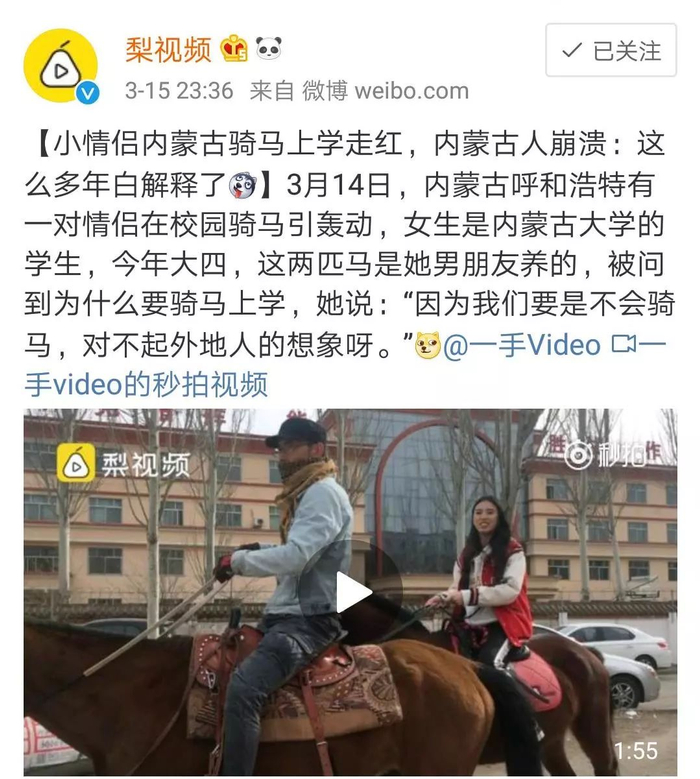Open 梨视频's profile avatar
The image size is (700, 779).
[x=61, y=66]
